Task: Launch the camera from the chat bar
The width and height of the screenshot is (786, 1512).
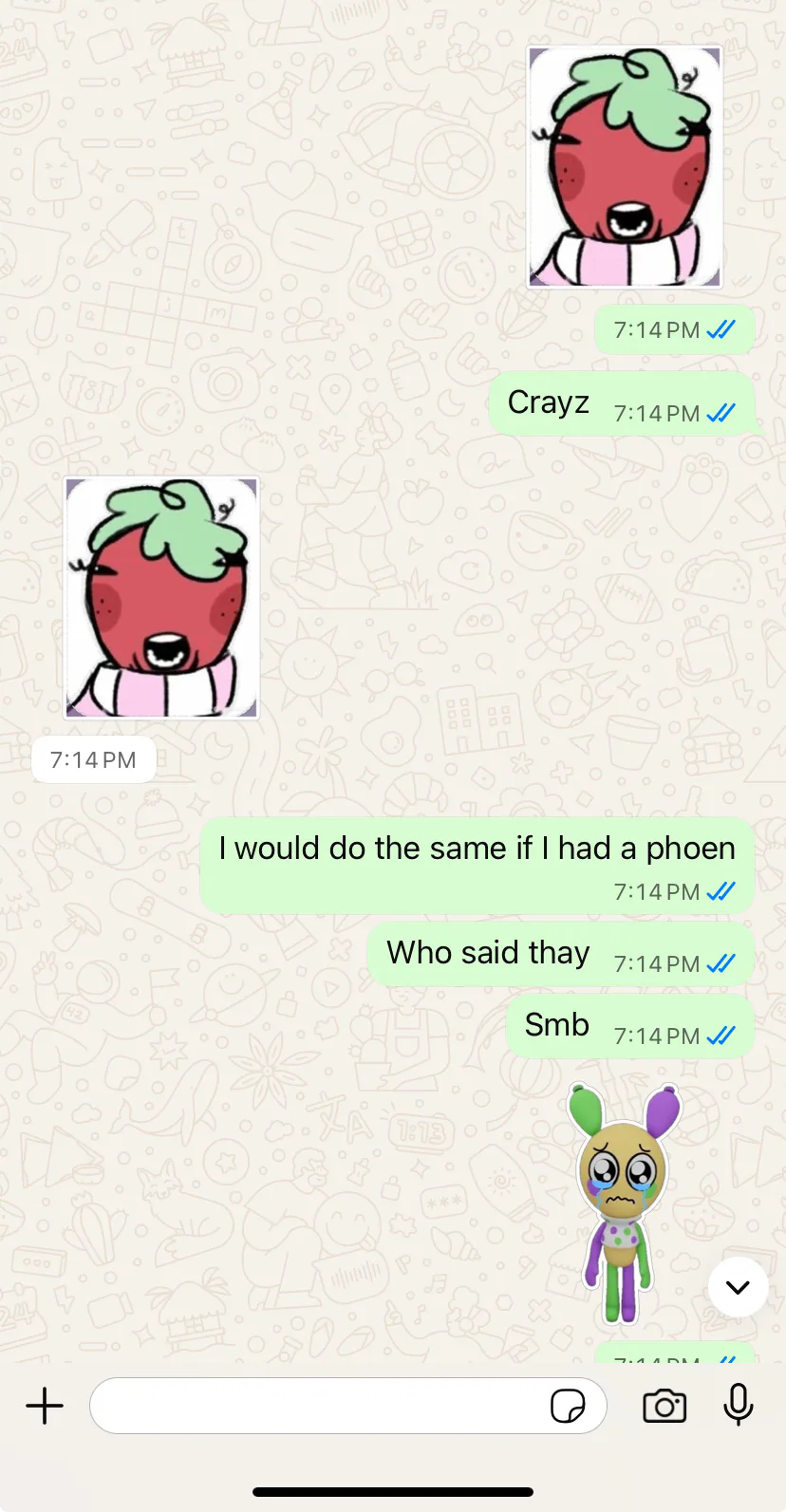Action: (x=664, y=1406)
